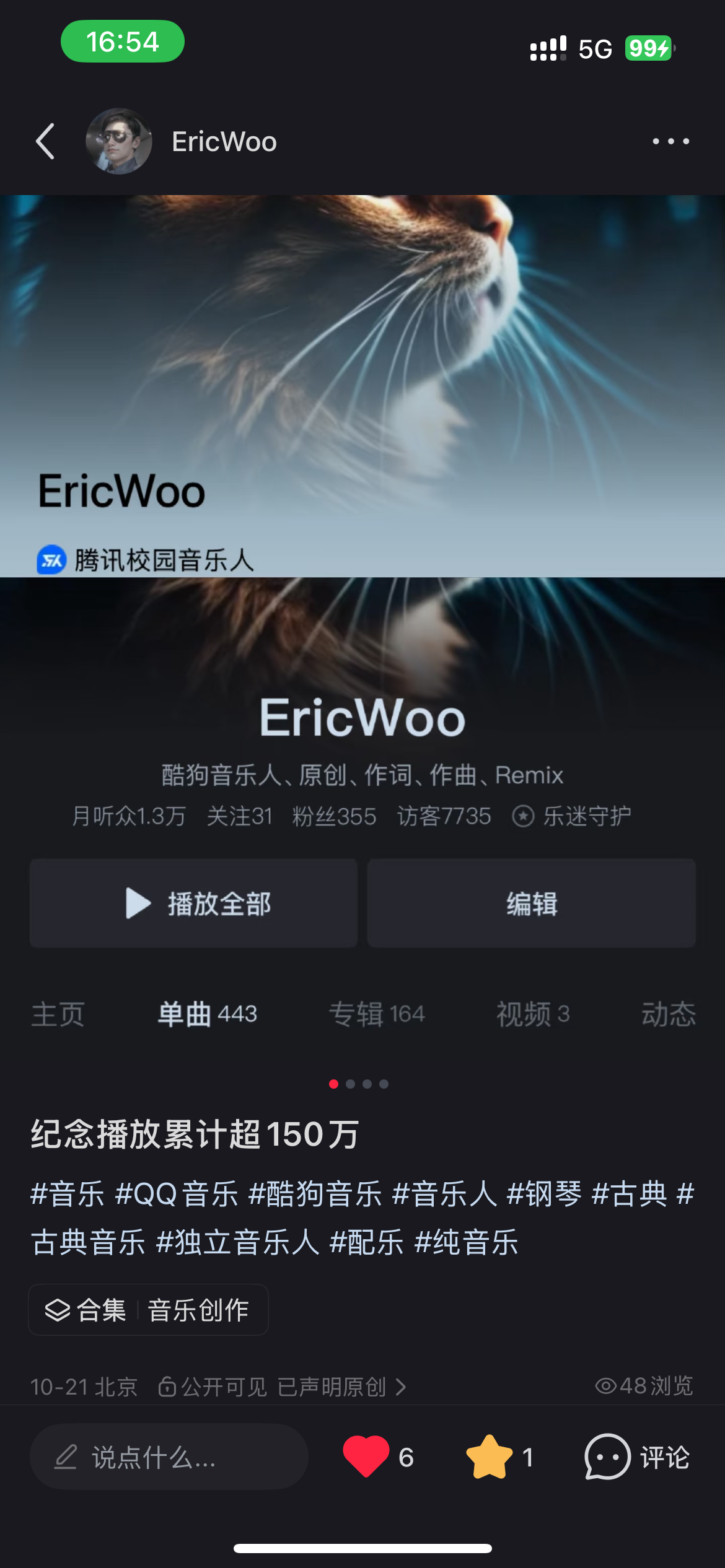Image resolution: width=725 pixels, height=1568 pixels.
Task: Go back using the top-left arrow
Action: coord(45,141)
